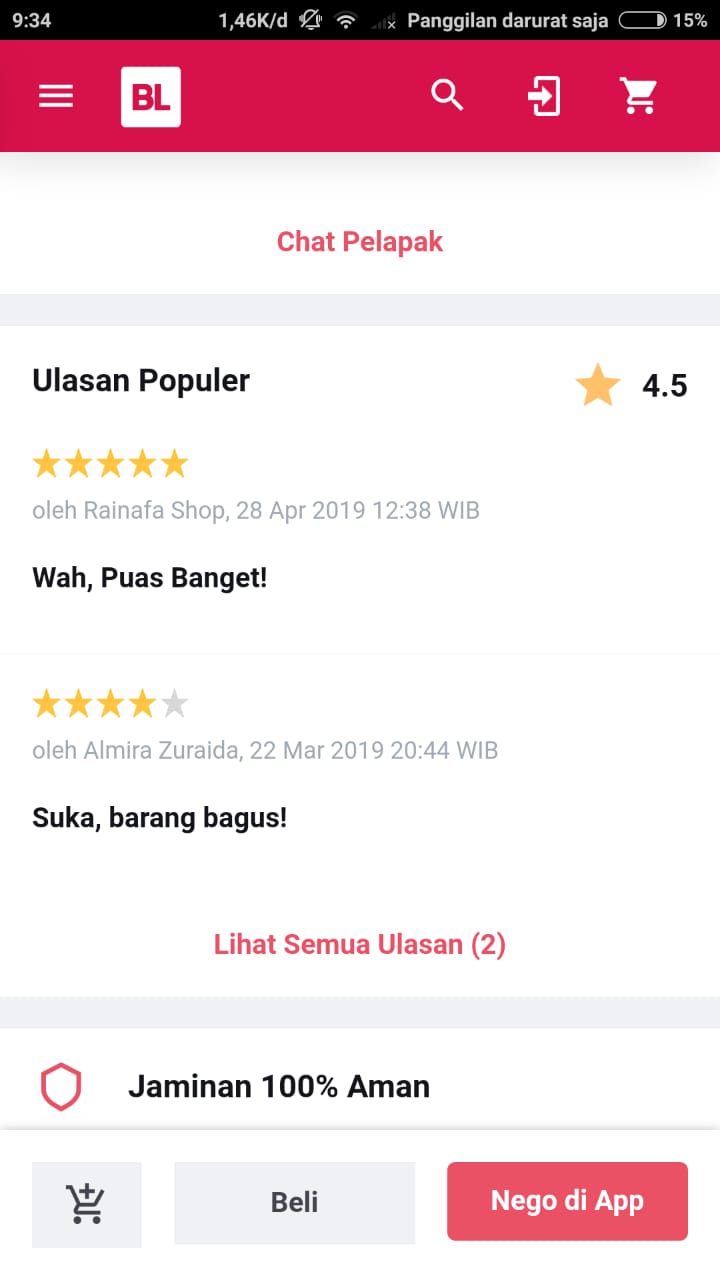Add the item to cart

(87, 1204)
